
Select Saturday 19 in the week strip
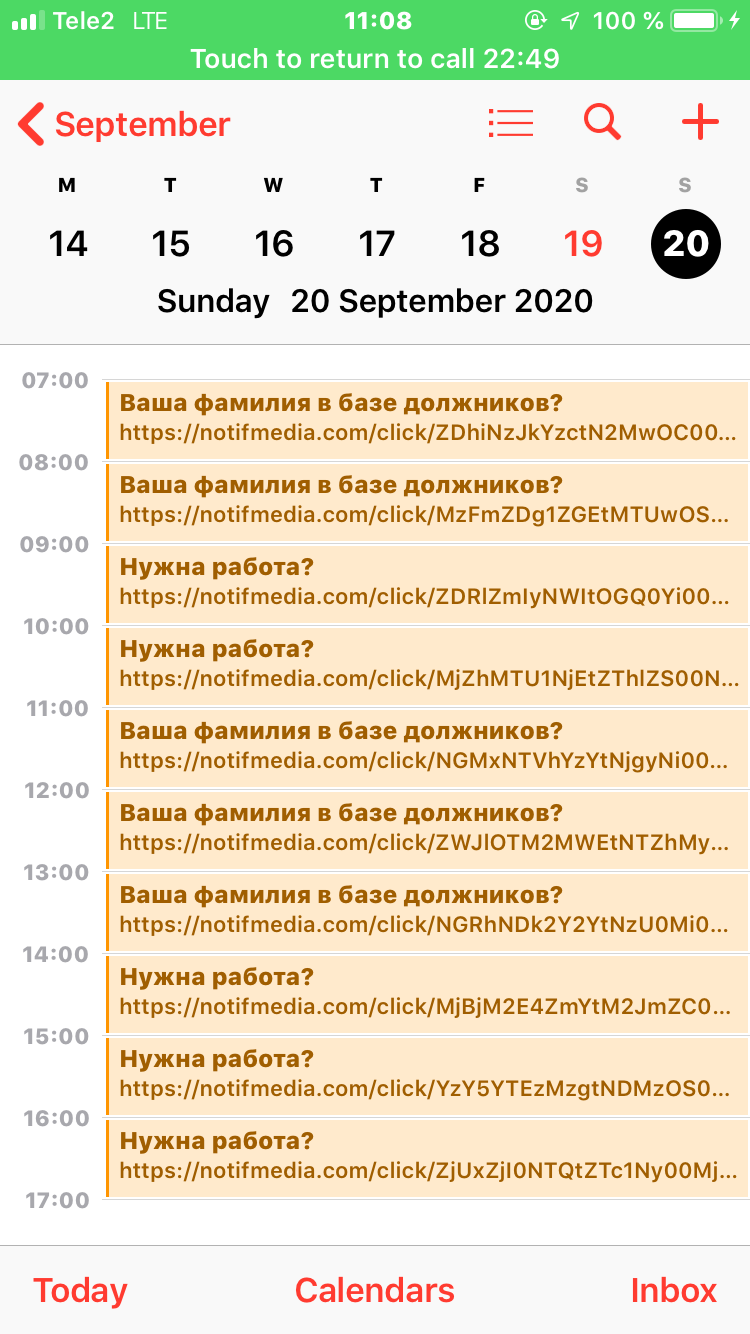coord(583,243)
